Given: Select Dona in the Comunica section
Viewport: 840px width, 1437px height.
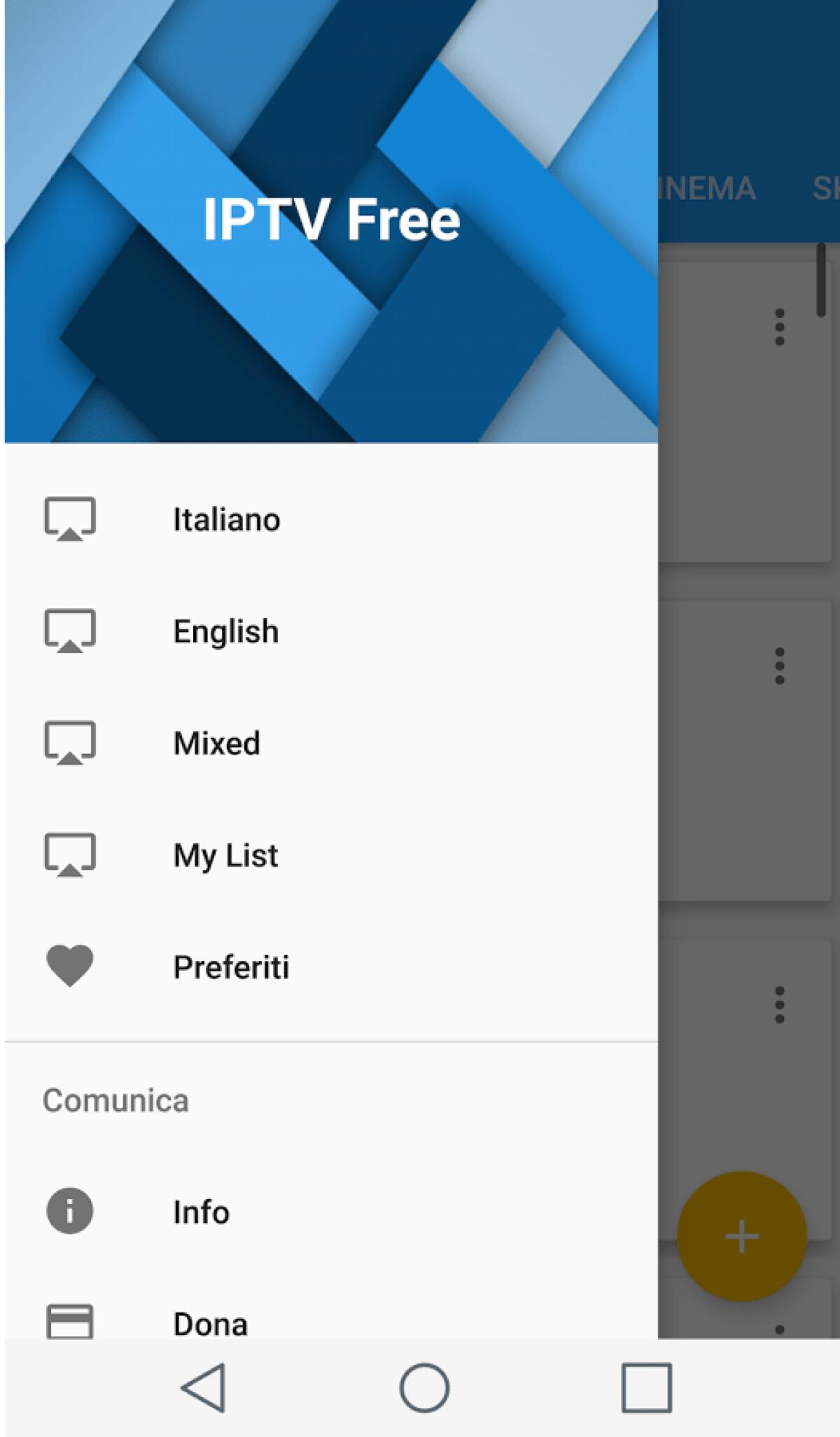Looking at the screenshot, I should click(210, 1322).
